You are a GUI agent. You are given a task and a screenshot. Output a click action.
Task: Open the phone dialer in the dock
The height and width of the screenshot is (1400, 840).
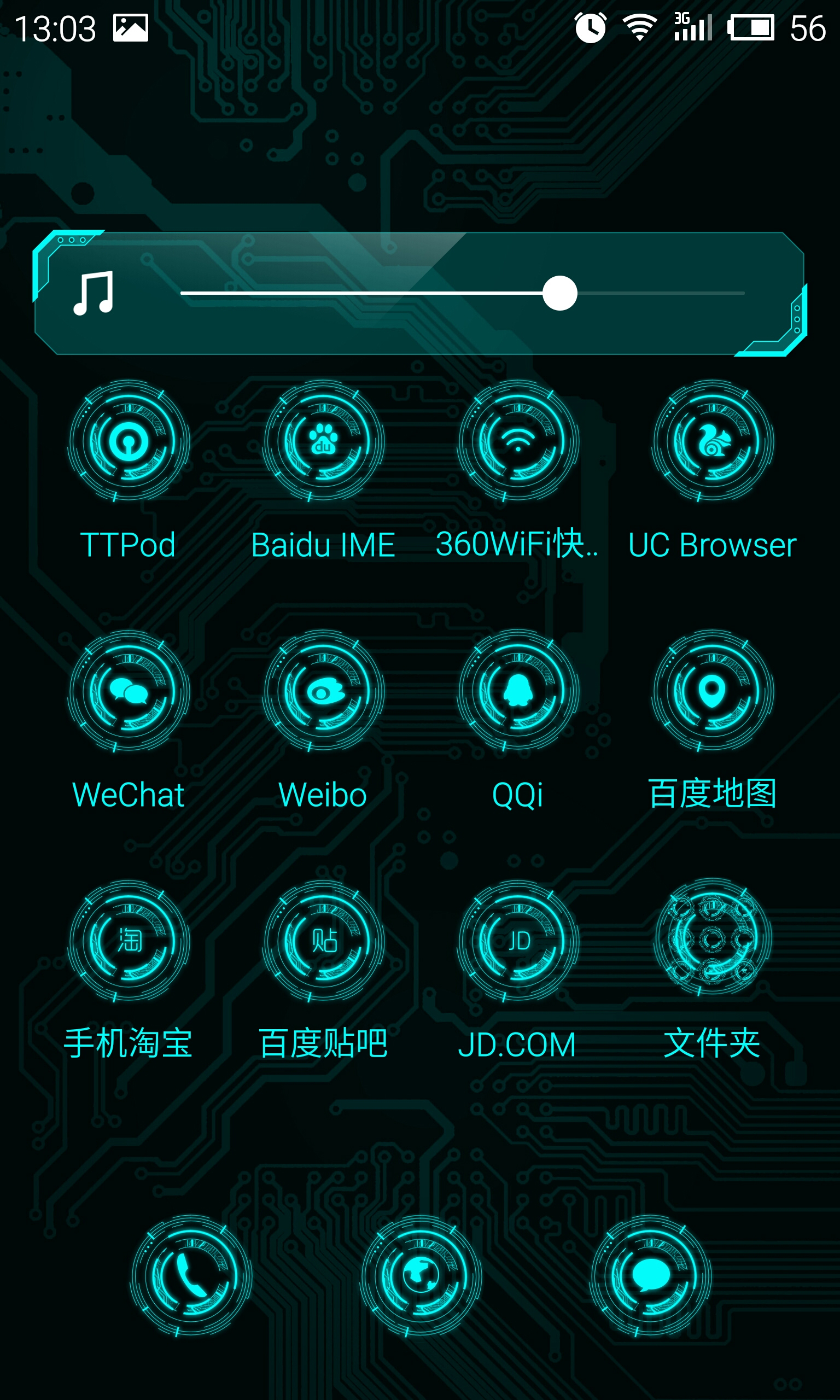pos(191,1275)
